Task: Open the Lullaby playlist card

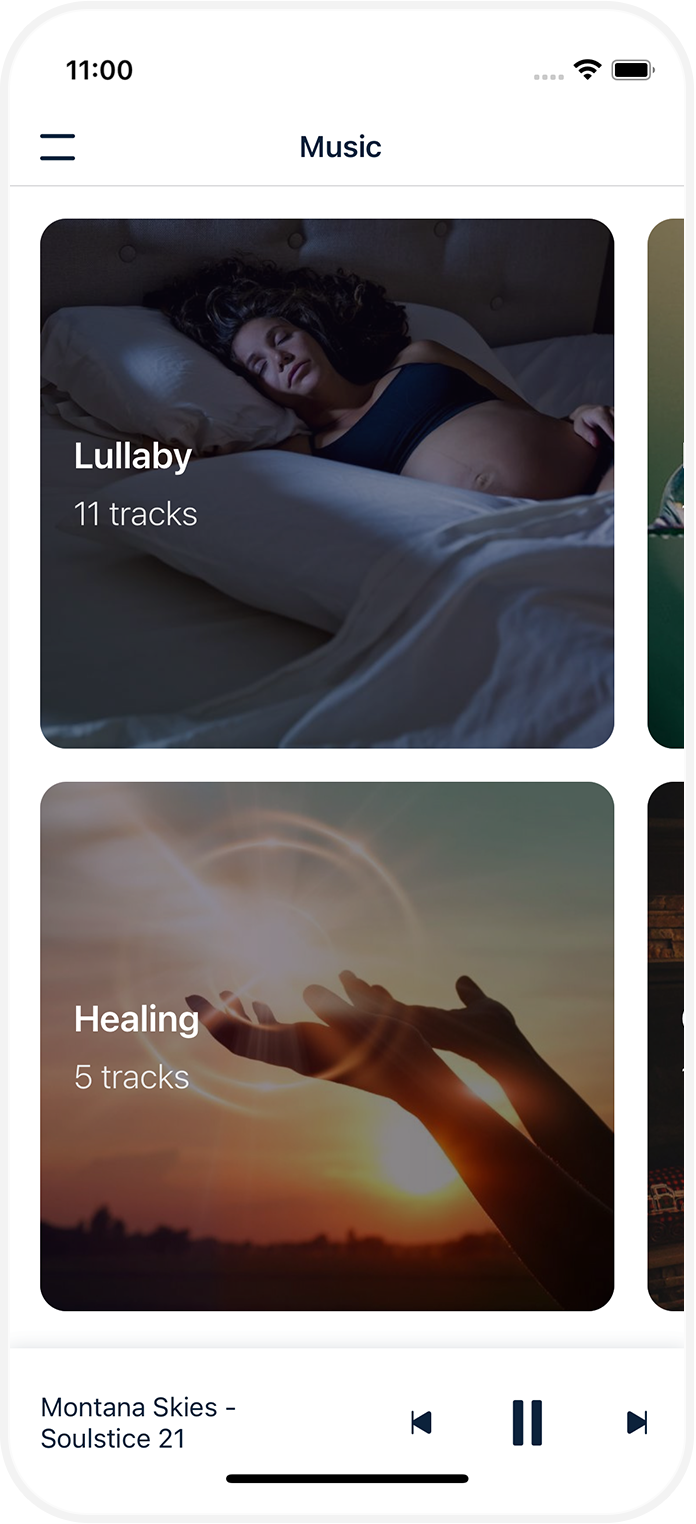Action: tap(327, 483)
